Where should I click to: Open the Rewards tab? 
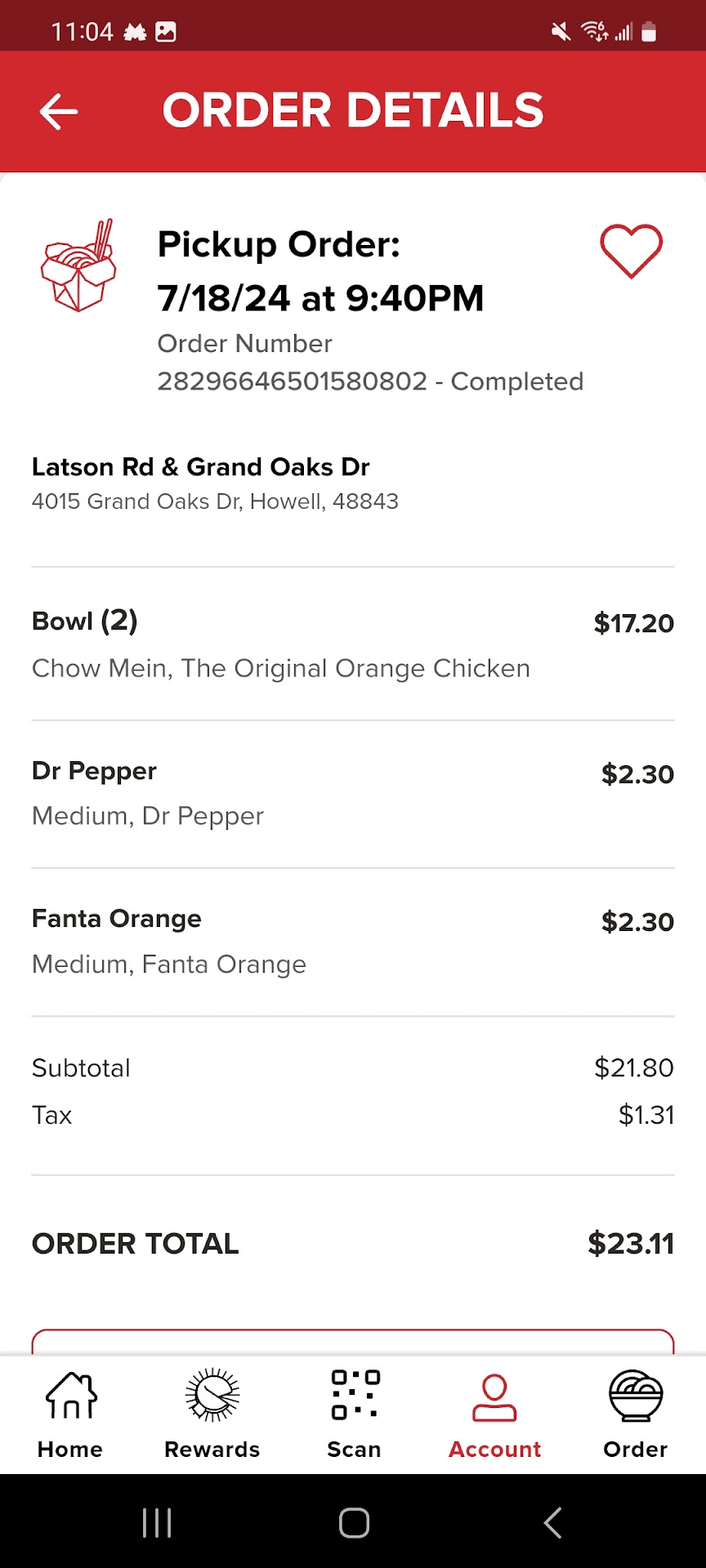(x=212, y=1414)
